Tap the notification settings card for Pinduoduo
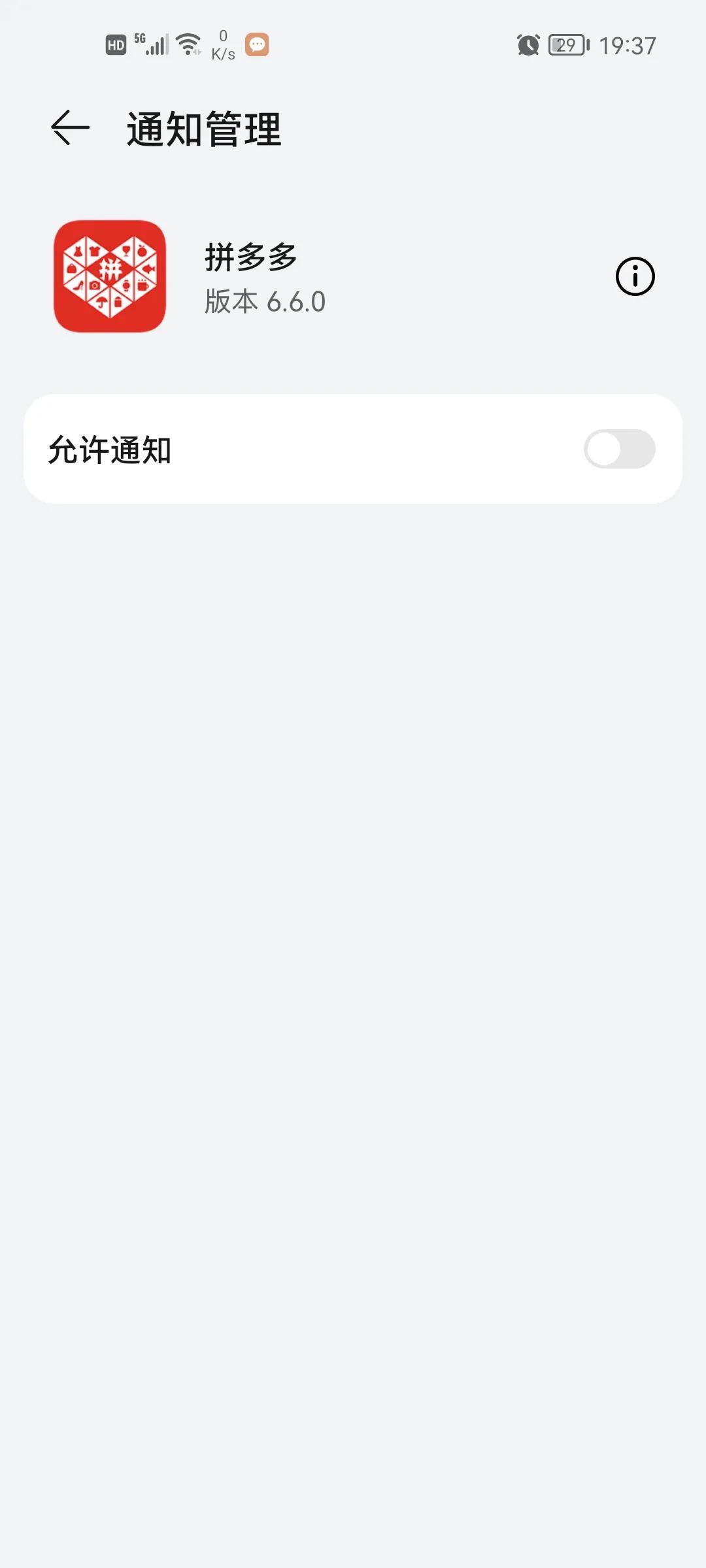 [353, 448]
